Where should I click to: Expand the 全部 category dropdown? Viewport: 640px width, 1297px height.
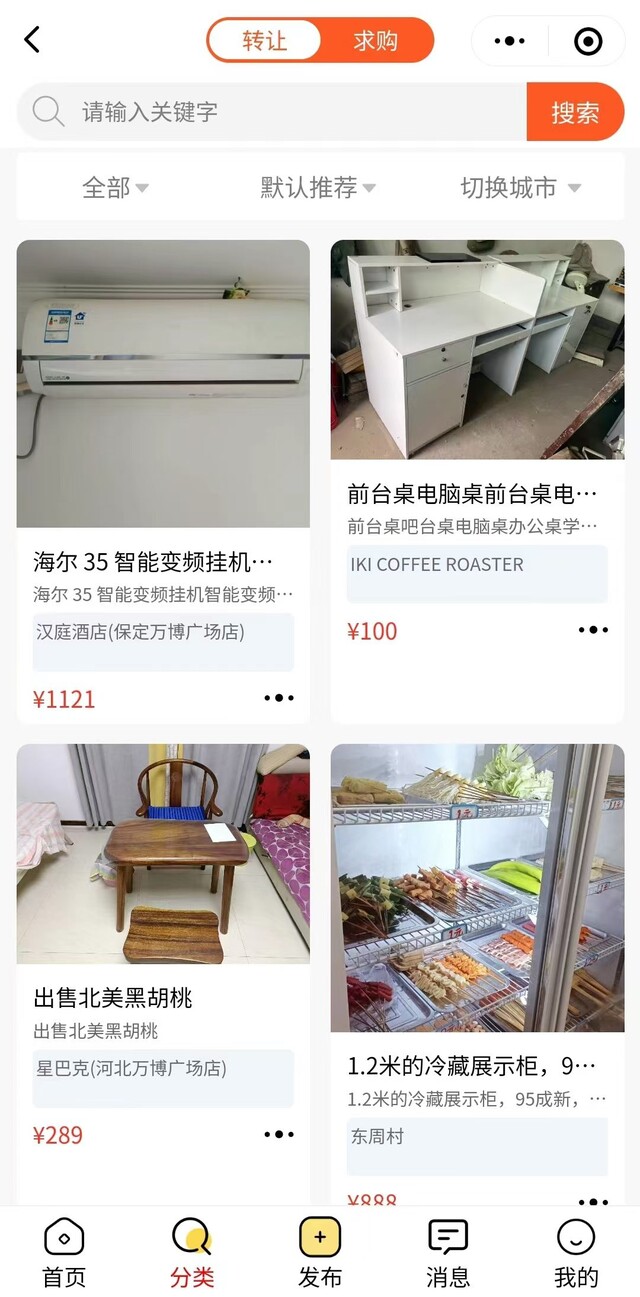coord(115,187)
